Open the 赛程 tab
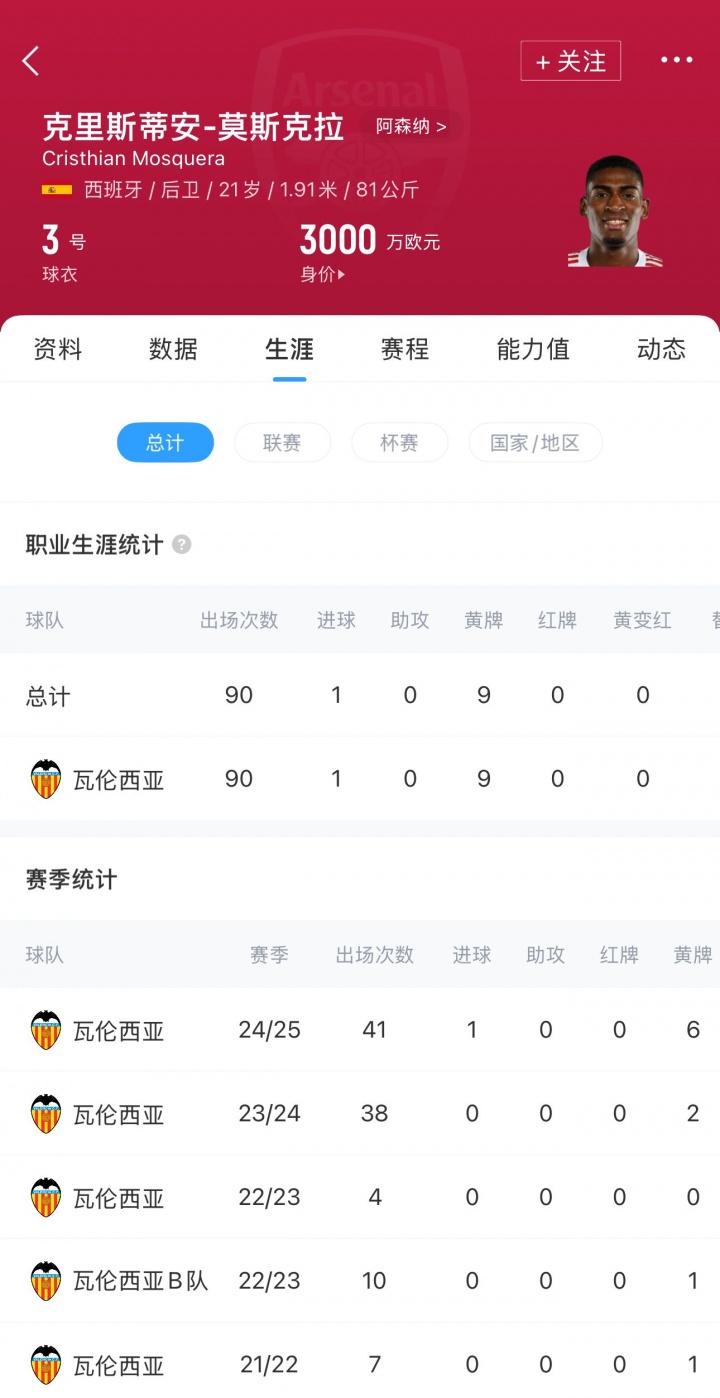This screenshot has height=1398, width=720. tap(405, 349)
